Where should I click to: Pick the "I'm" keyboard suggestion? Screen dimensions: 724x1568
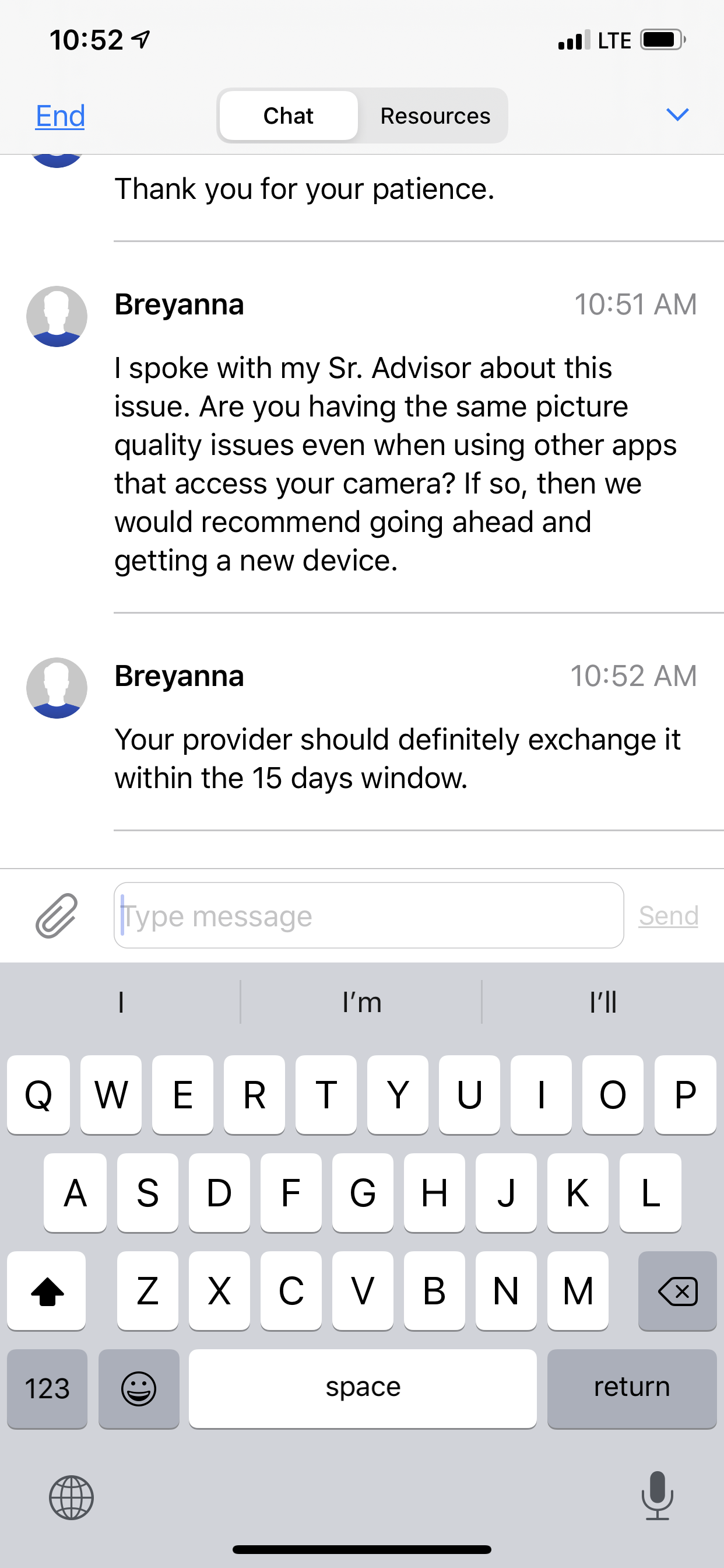coord(362,1002)
